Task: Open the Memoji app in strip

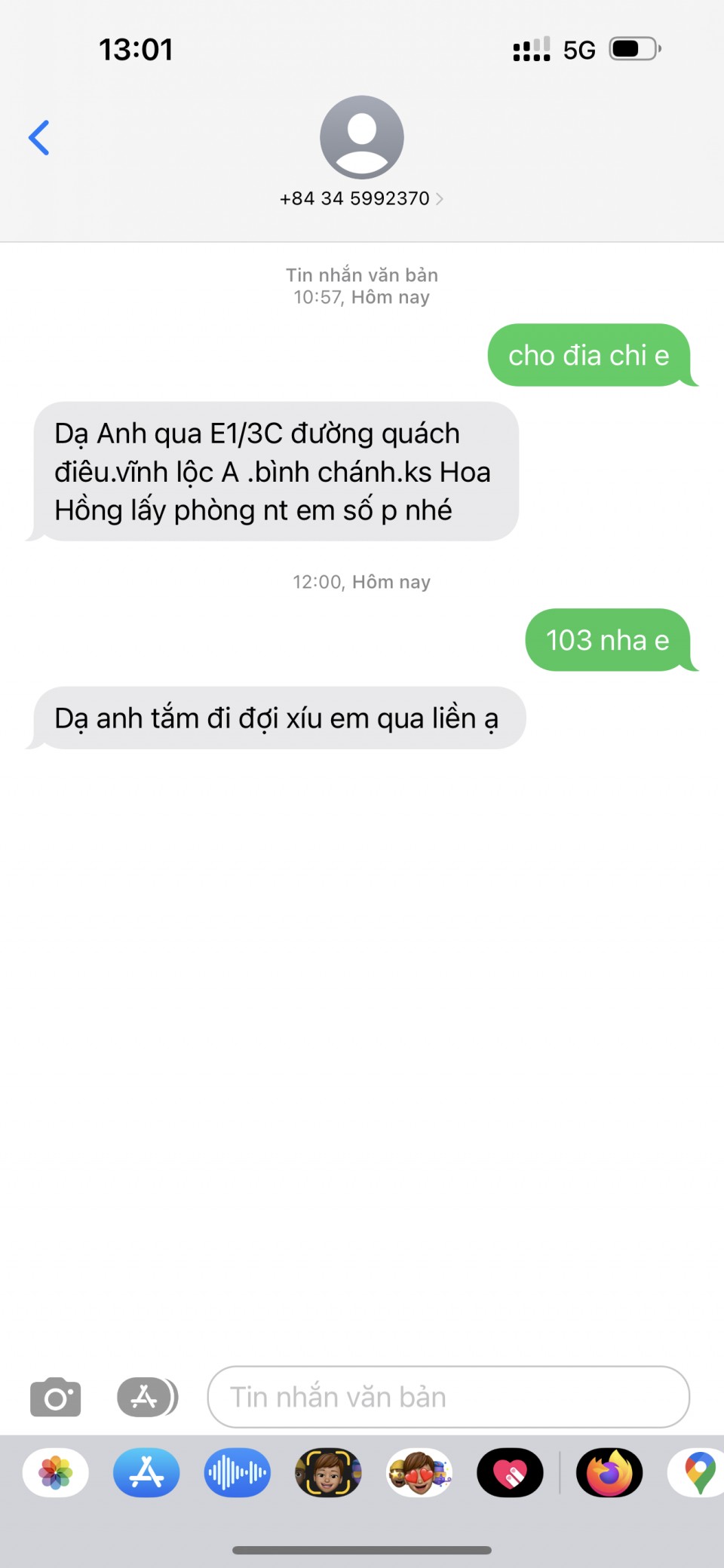Action: tap(328, 1472)
